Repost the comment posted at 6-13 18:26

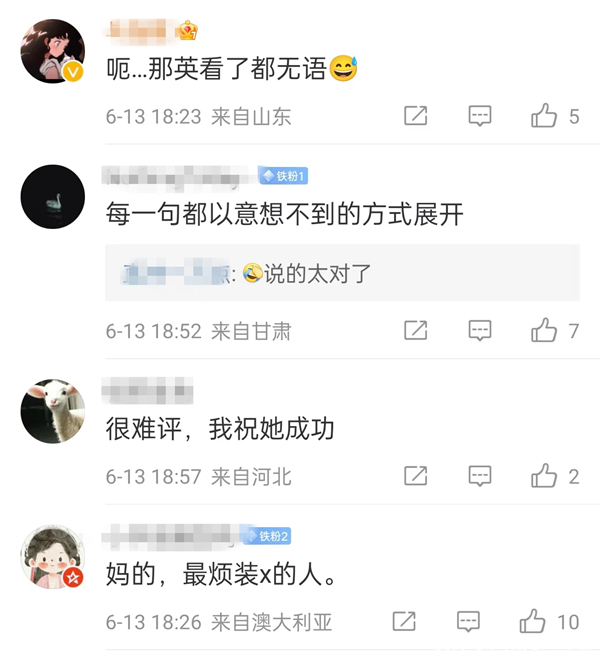404,622
